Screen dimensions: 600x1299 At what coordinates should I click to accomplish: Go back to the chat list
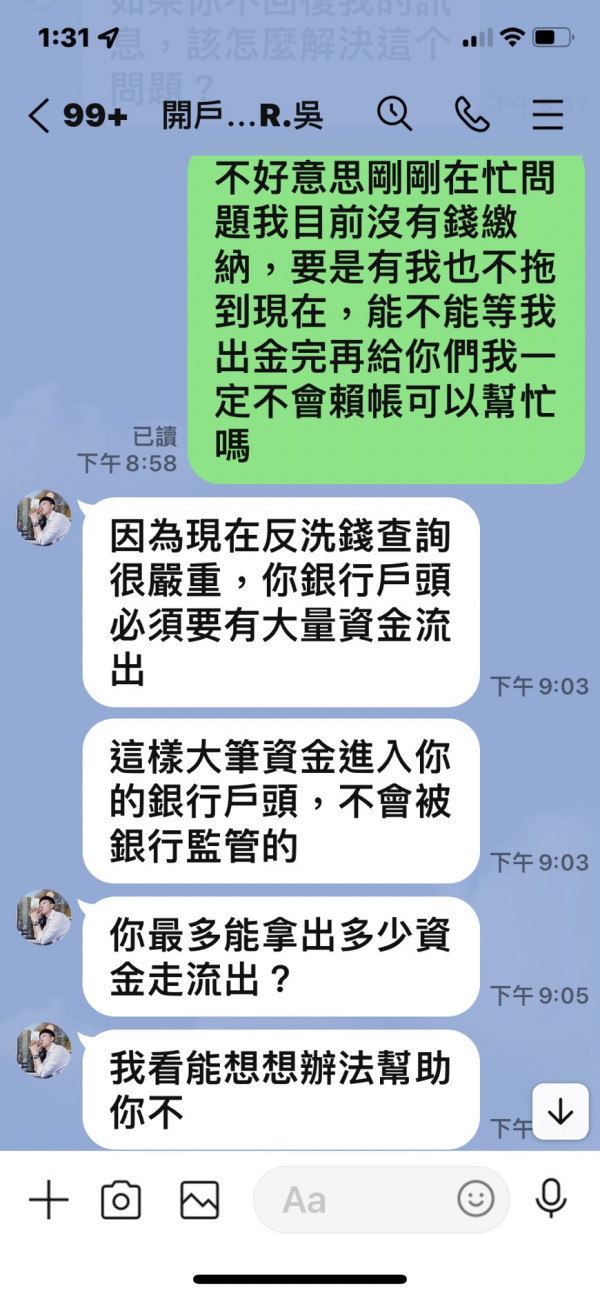click(38, 116)
